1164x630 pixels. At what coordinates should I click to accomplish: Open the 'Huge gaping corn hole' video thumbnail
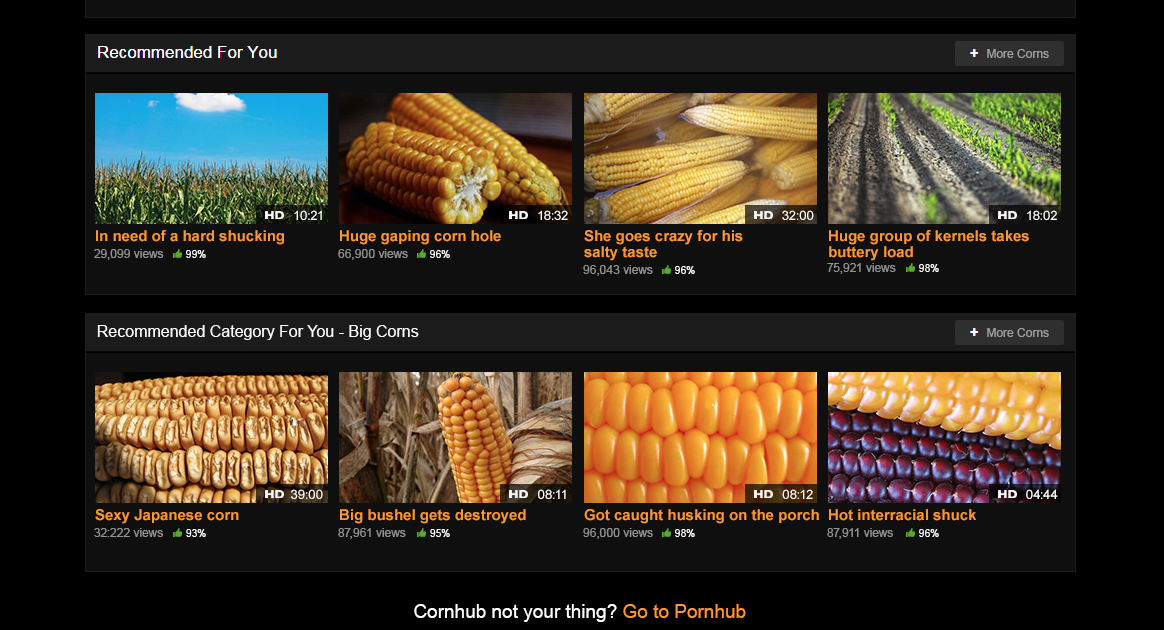point(455,158)
